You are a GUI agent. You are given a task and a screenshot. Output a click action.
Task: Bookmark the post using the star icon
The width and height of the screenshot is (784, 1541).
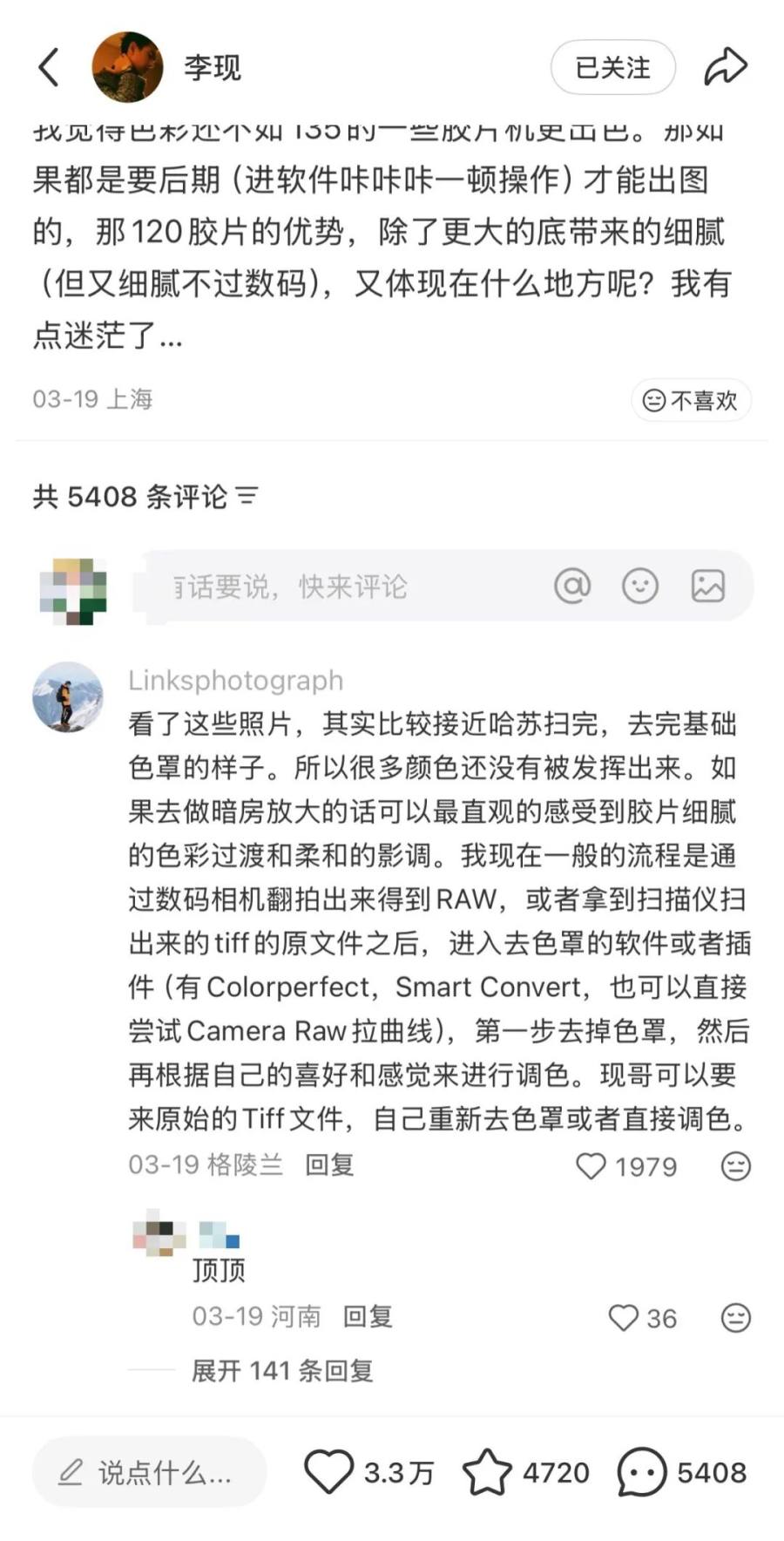486,1472
